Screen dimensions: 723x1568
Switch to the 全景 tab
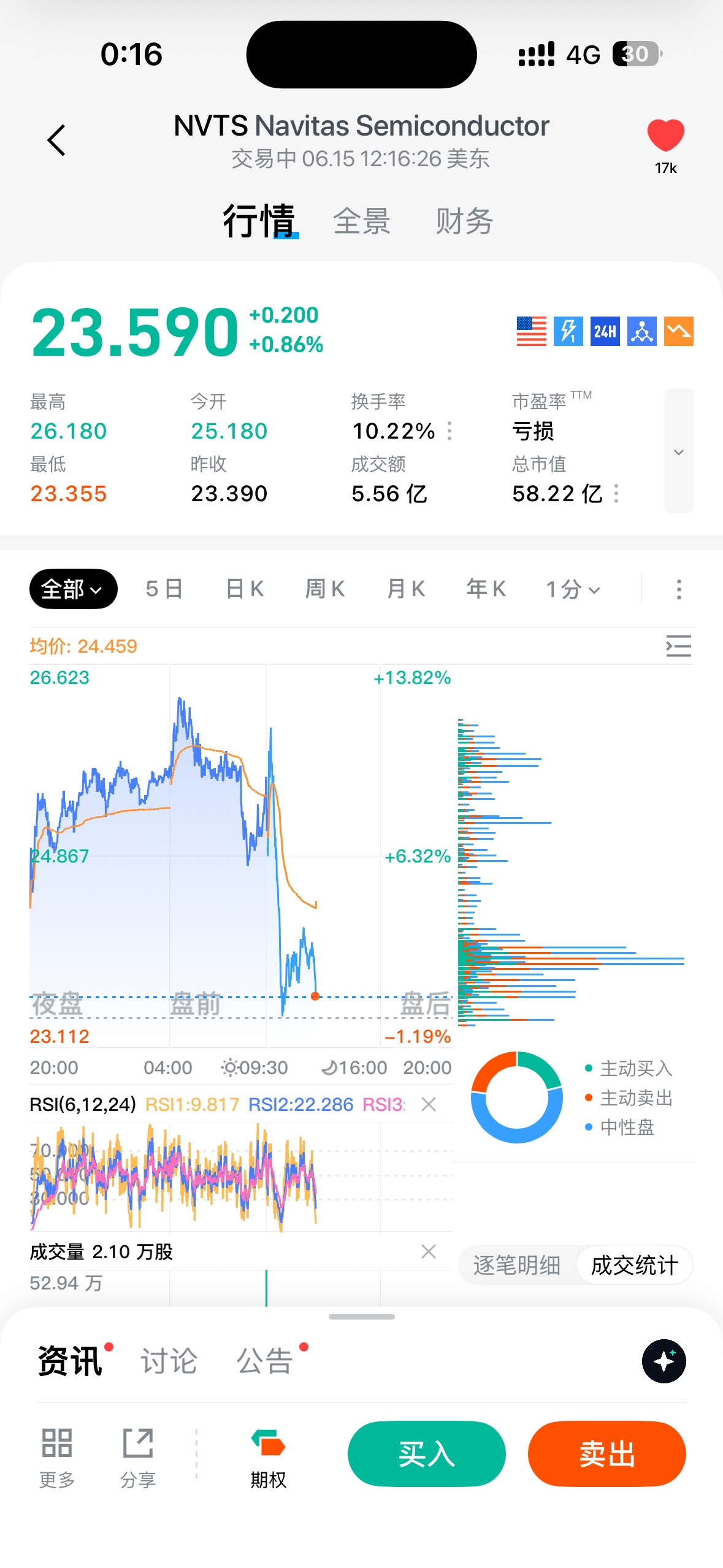(362, 221)
